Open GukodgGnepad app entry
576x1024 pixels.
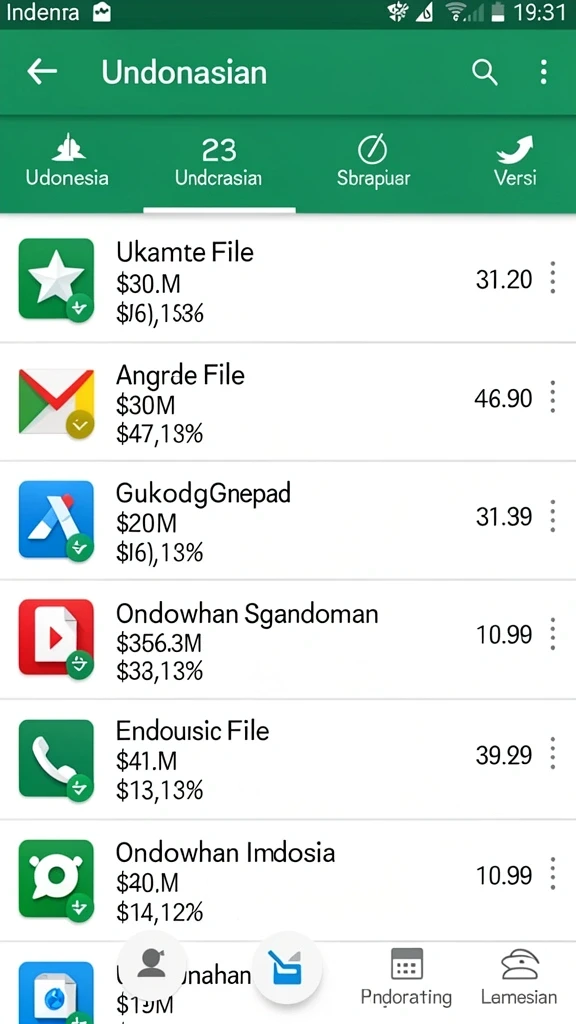click(x=288, y=520)
